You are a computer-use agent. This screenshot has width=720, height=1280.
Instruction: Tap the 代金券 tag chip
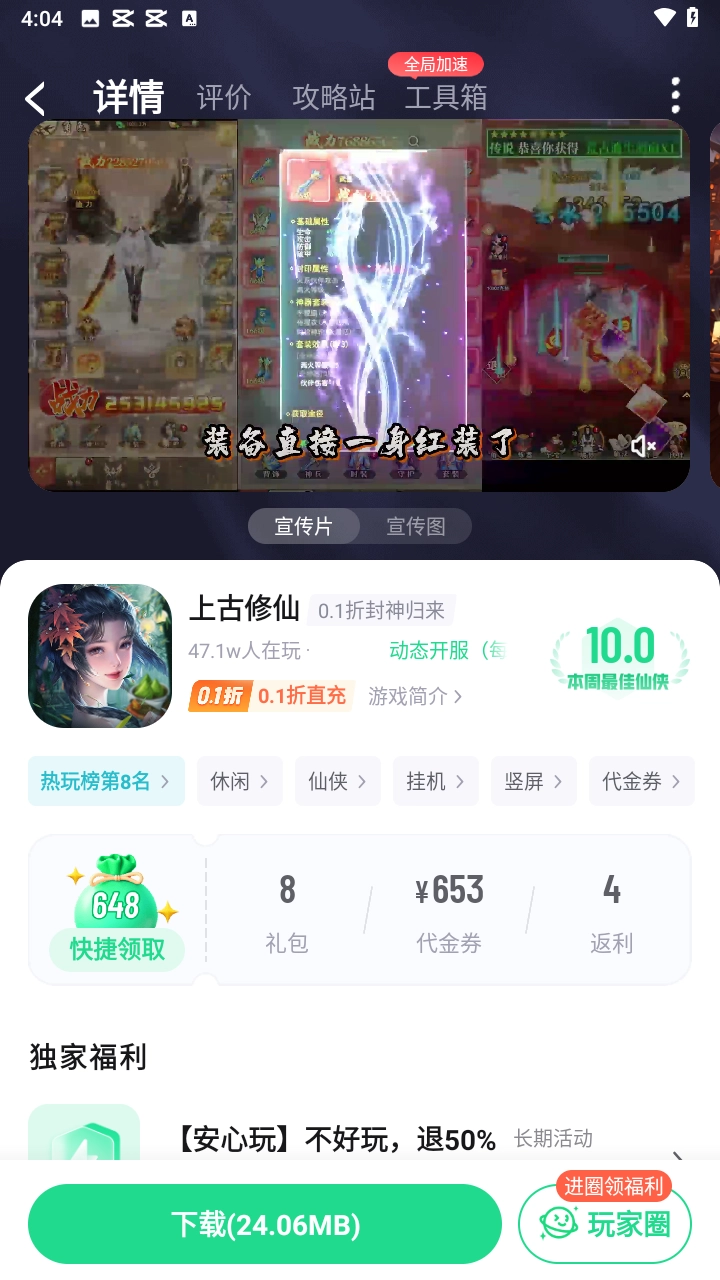(641, 781)
